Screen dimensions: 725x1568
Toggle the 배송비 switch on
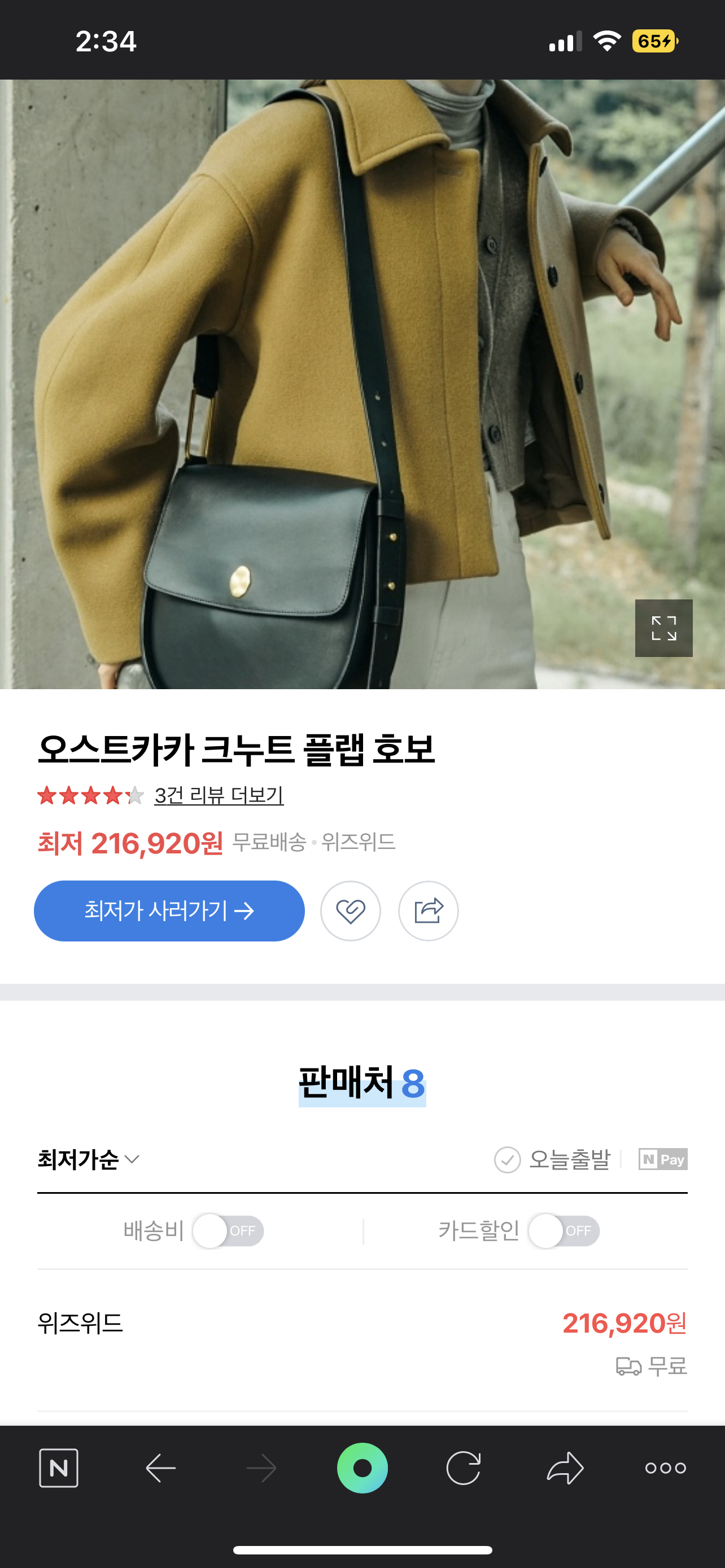(228, 1231)
